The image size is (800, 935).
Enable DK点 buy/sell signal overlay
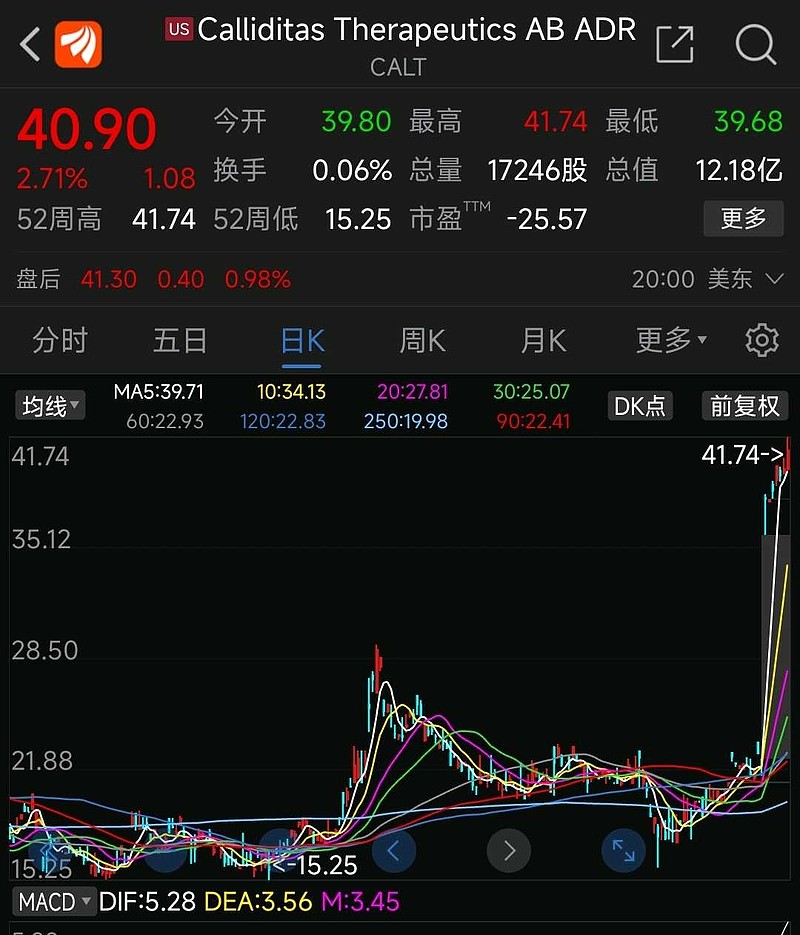(639, 406)
